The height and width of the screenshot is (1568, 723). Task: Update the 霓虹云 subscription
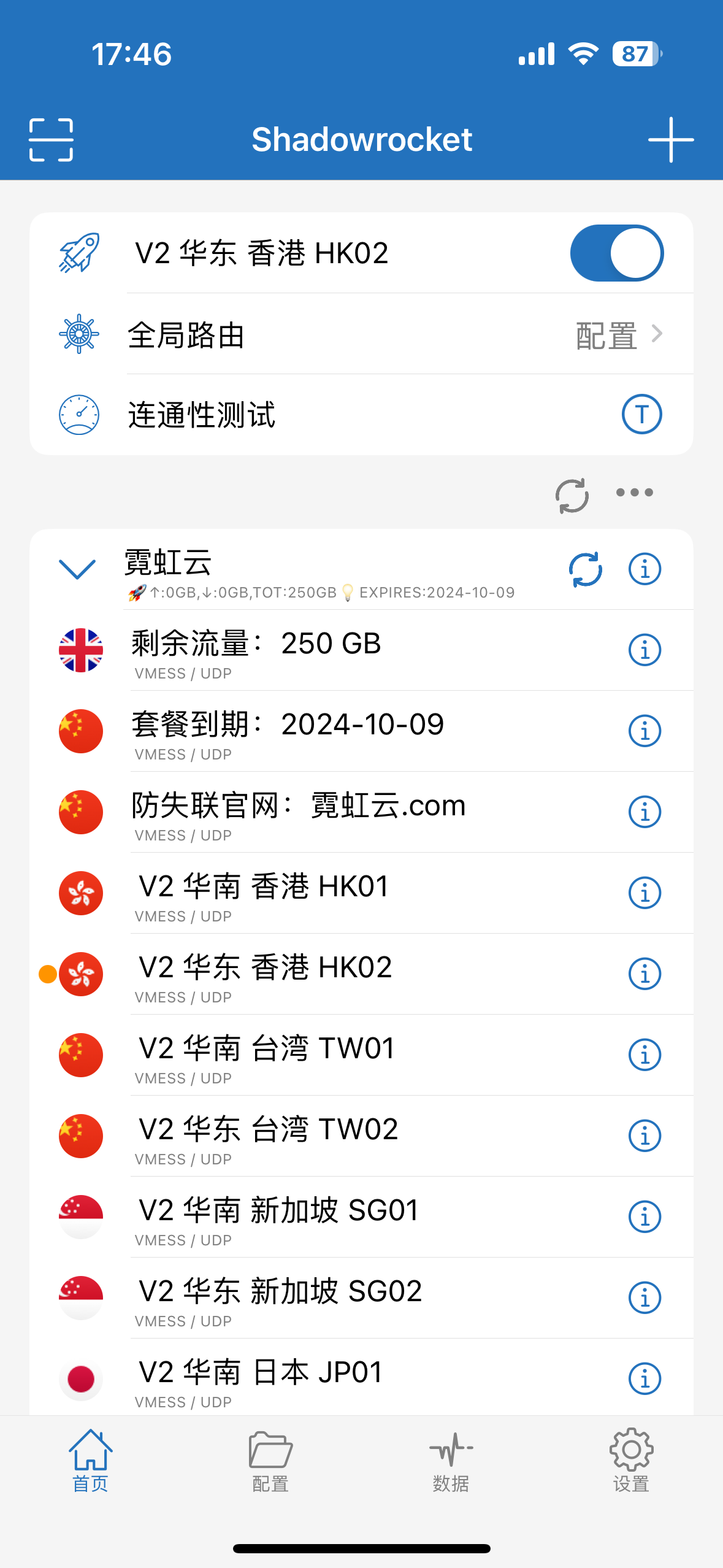pyautogui.click(x=585, y=569)
